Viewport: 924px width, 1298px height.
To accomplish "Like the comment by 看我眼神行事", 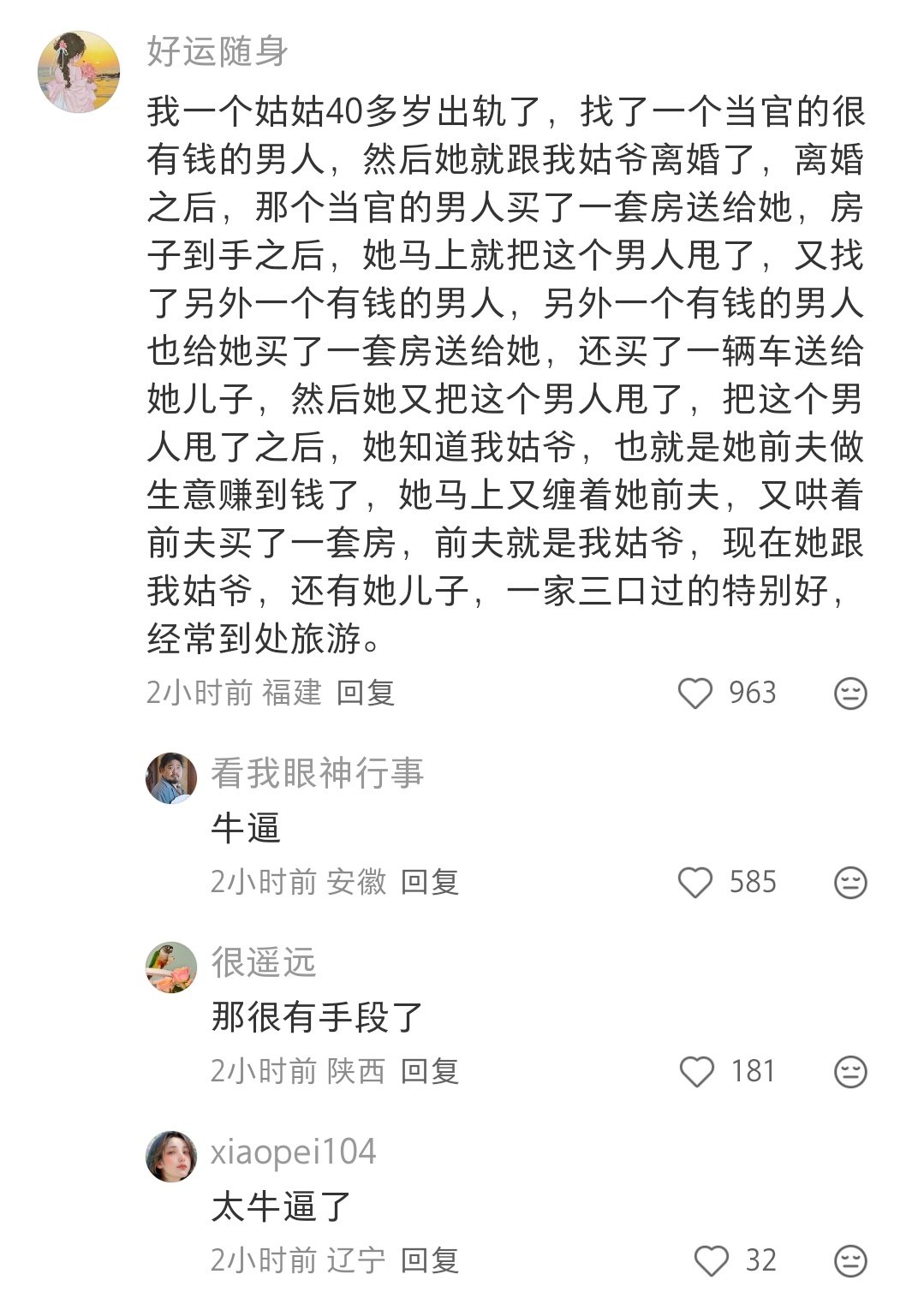I will (695, 883).
